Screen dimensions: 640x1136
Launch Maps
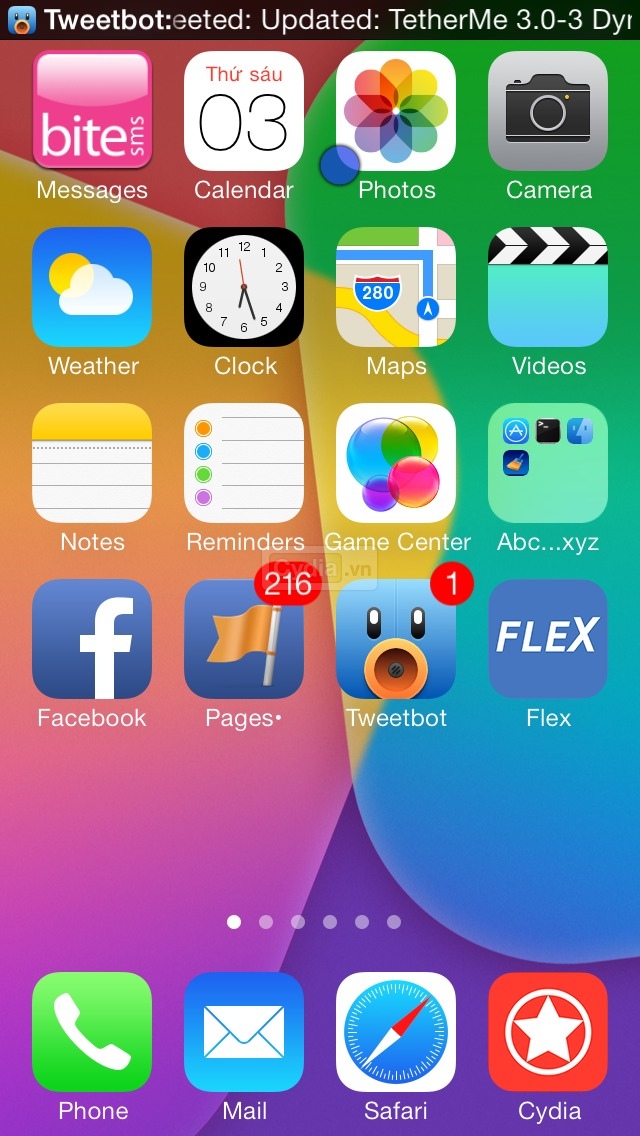click(x=396, y=287)
